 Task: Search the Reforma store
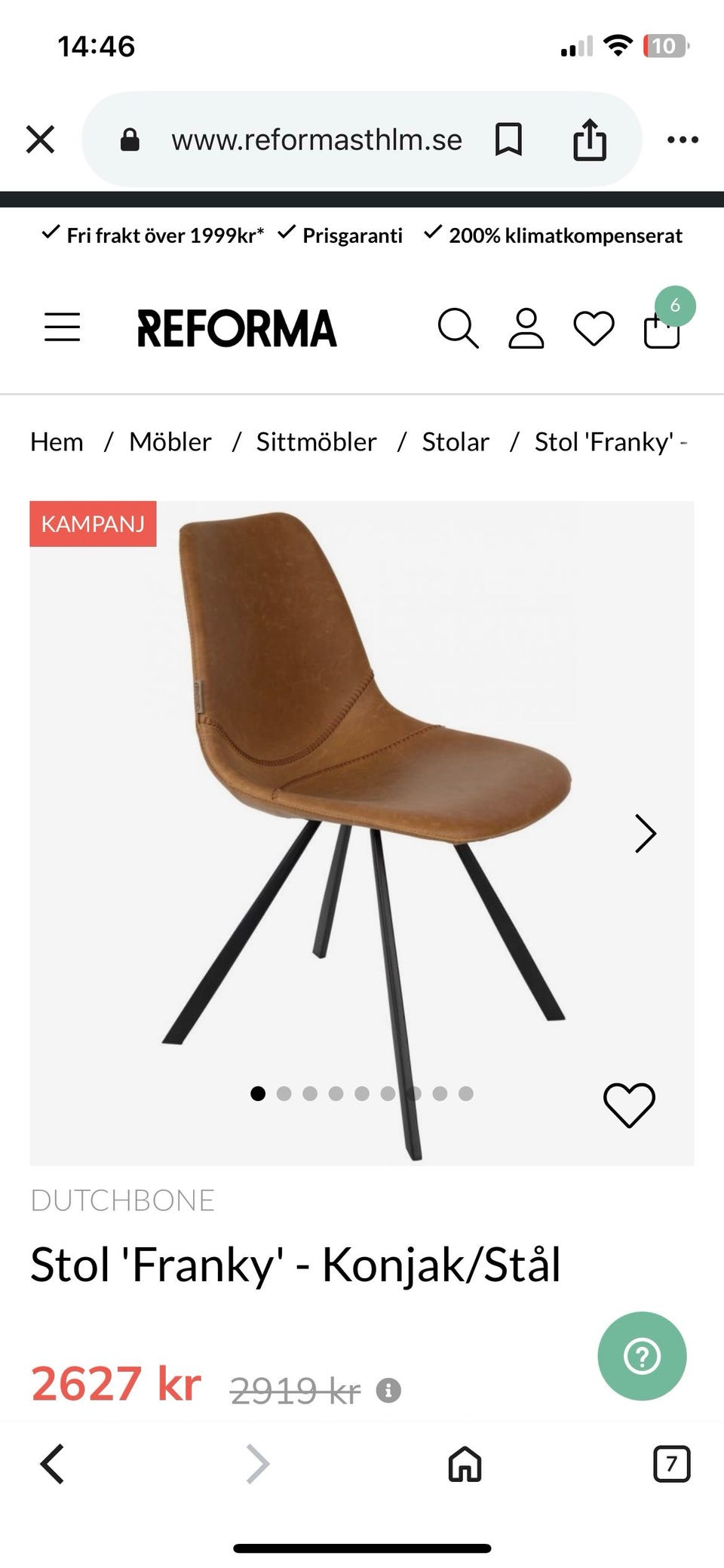pos(458,328)
